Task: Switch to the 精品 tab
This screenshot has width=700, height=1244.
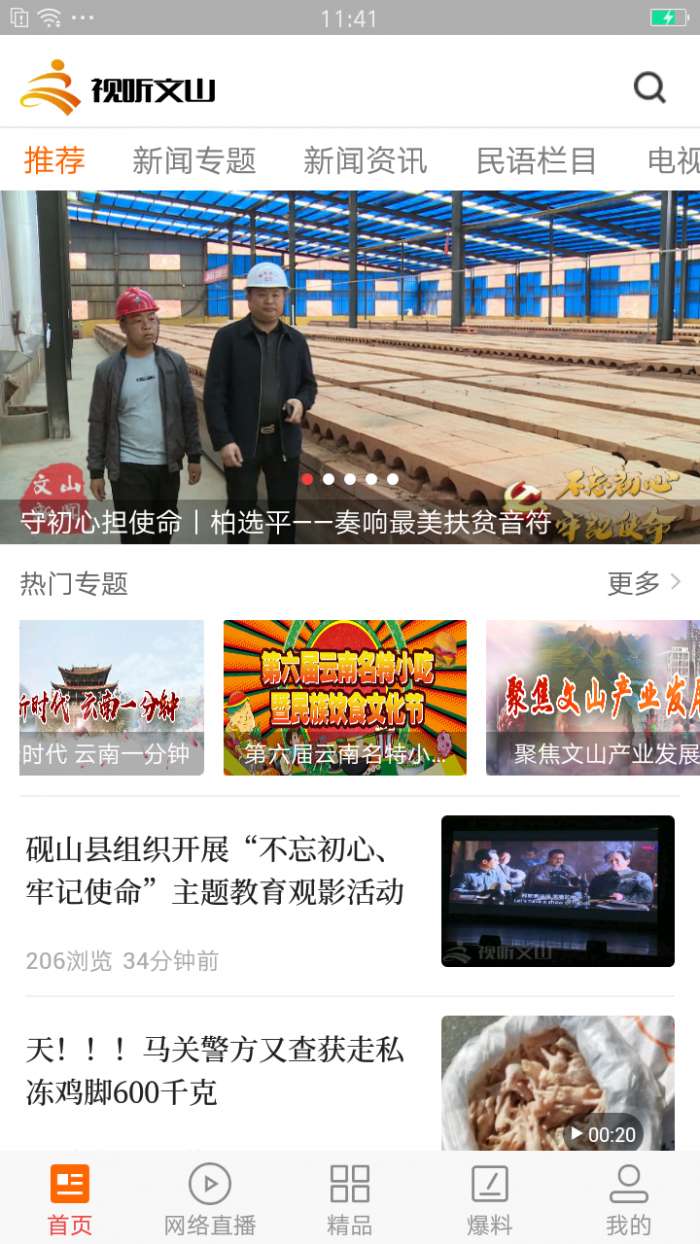Action: 350,1199
